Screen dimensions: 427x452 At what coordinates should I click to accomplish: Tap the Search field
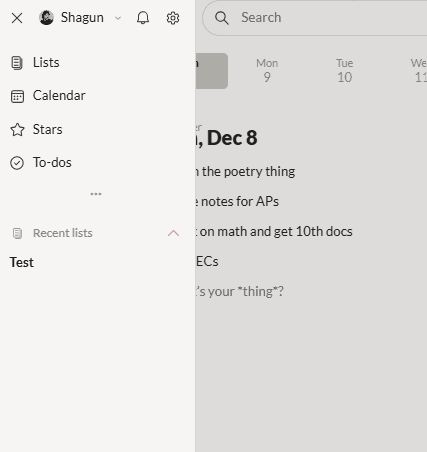314,18
